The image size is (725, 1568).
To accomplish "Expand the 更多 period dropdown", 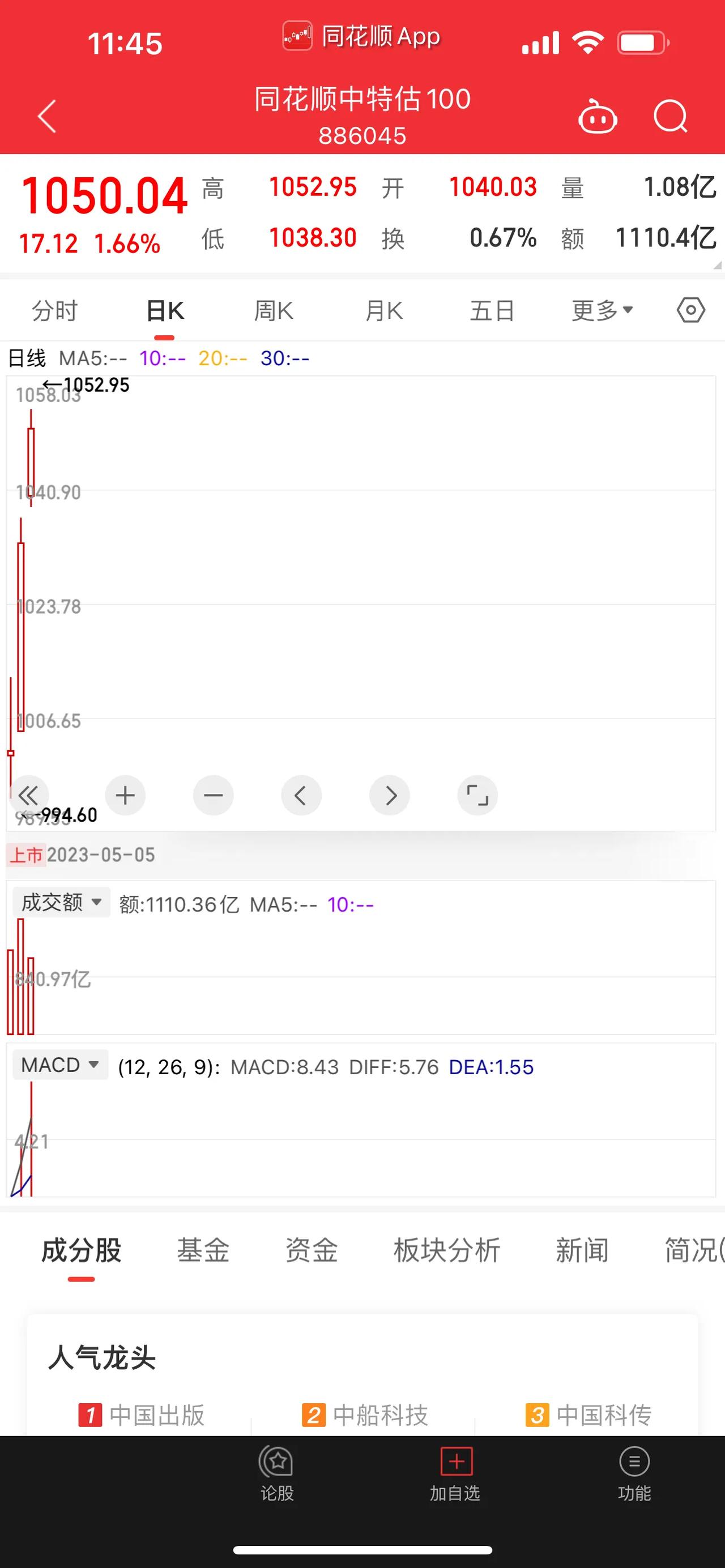I will (603, 311).
